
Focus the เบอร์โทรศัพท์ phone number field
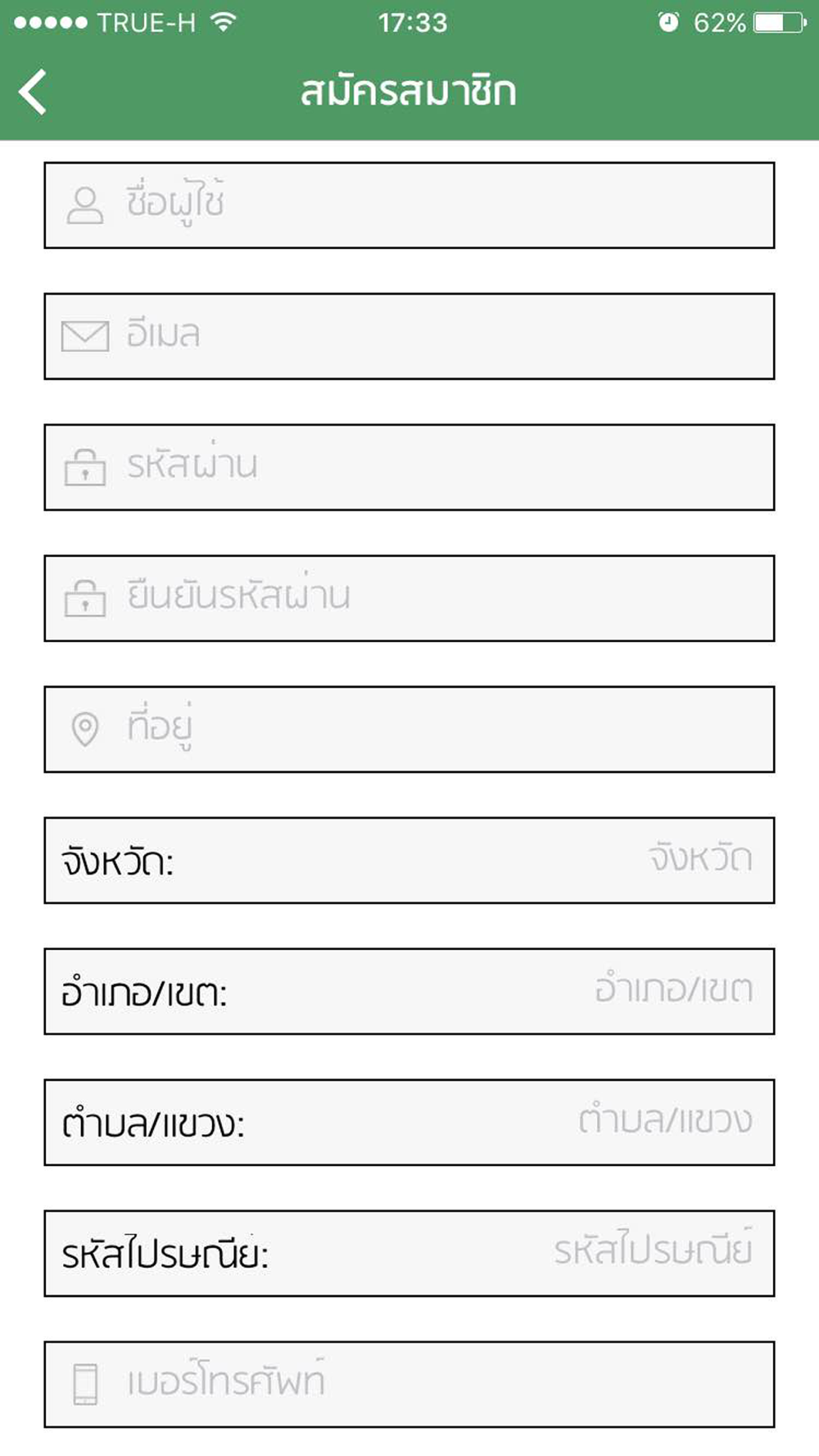409,1385
